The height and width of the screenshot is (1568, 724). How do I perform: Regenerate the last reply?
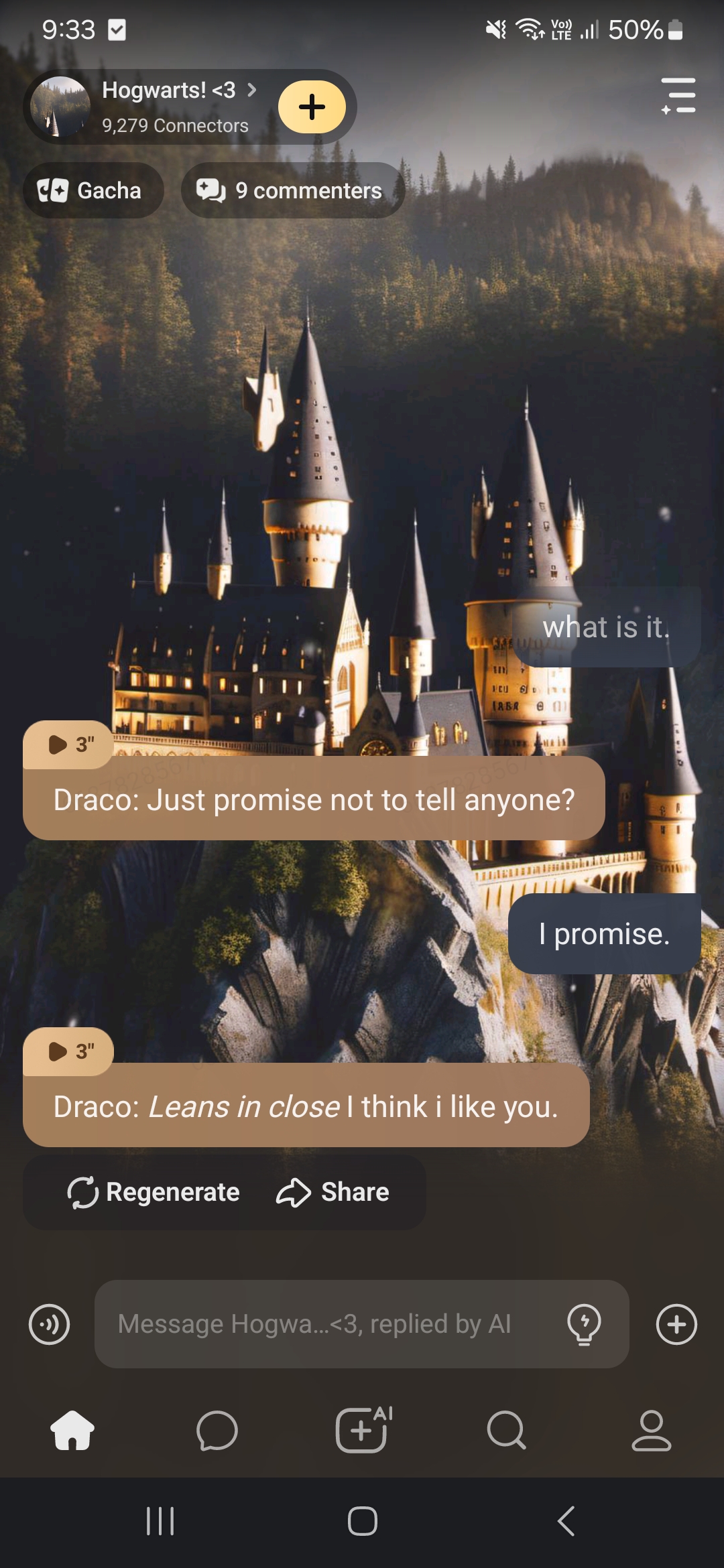click(154, 1192)
